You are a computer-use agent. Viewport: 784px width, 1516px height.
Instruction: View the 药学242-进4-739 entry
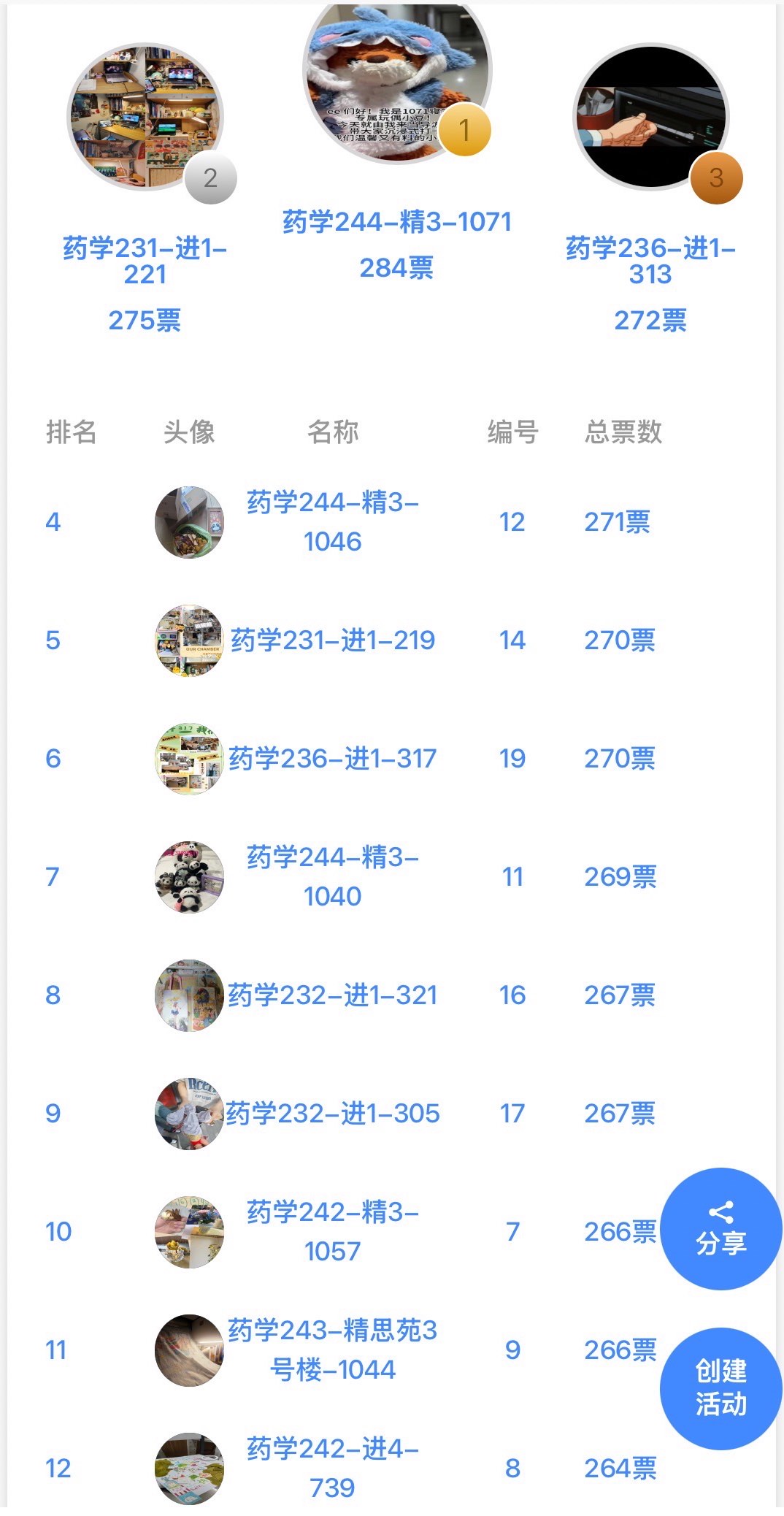click(x=332, y=1467)
